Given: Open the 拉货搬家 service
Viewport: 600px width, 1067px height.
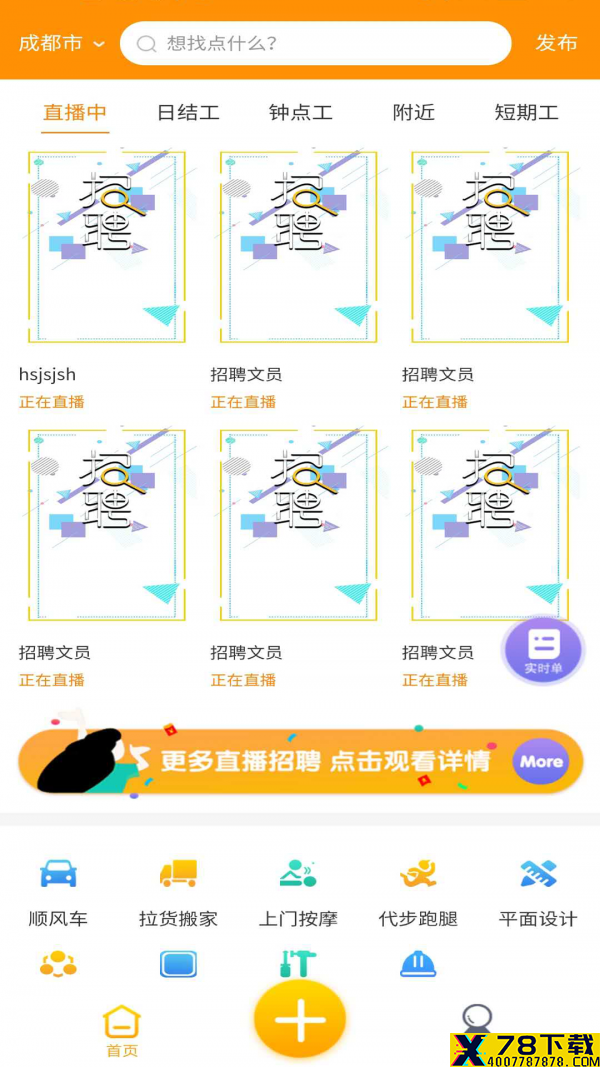Looking at the screenshot, I should coord(178,893).
